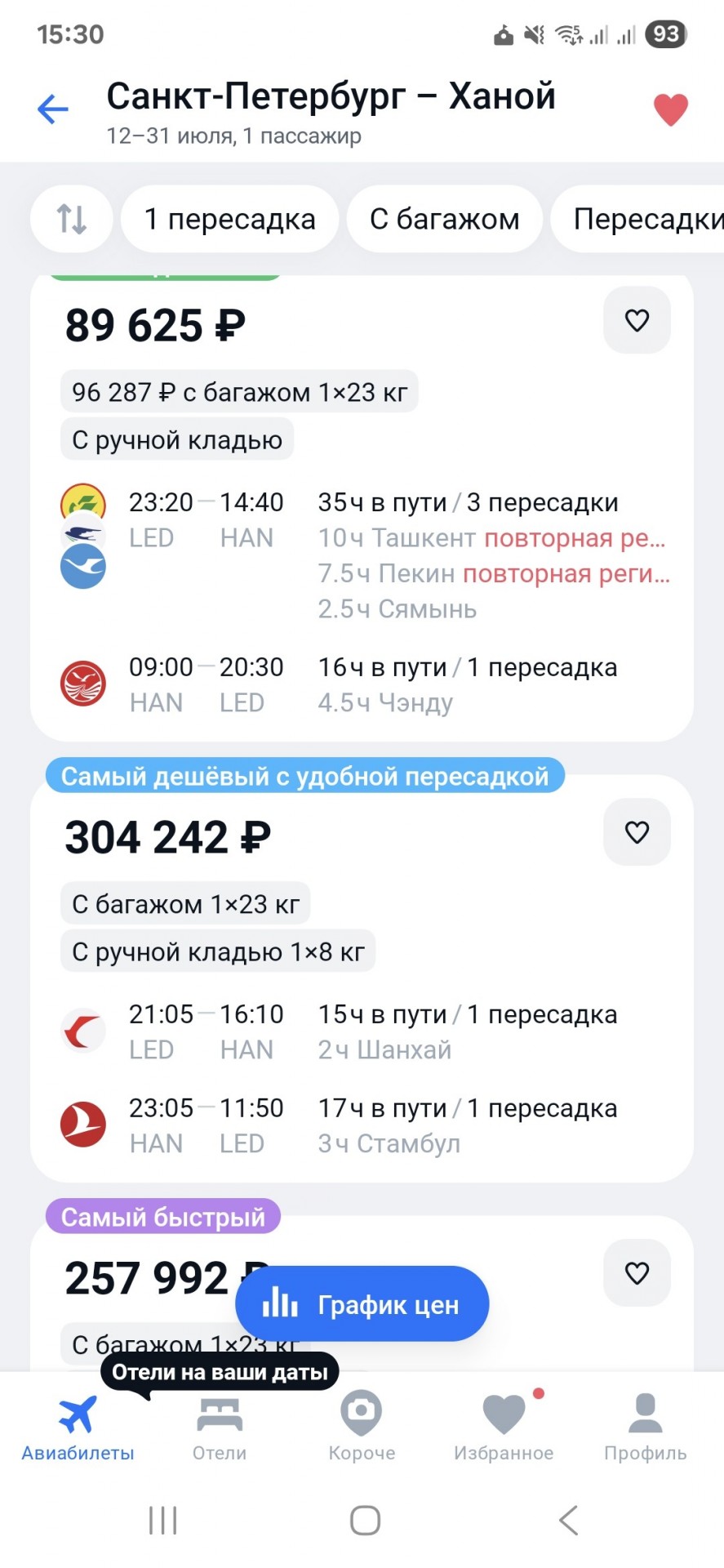Switch to the Отели tab
This screenshot has width=724, height=1568.
220,1429
